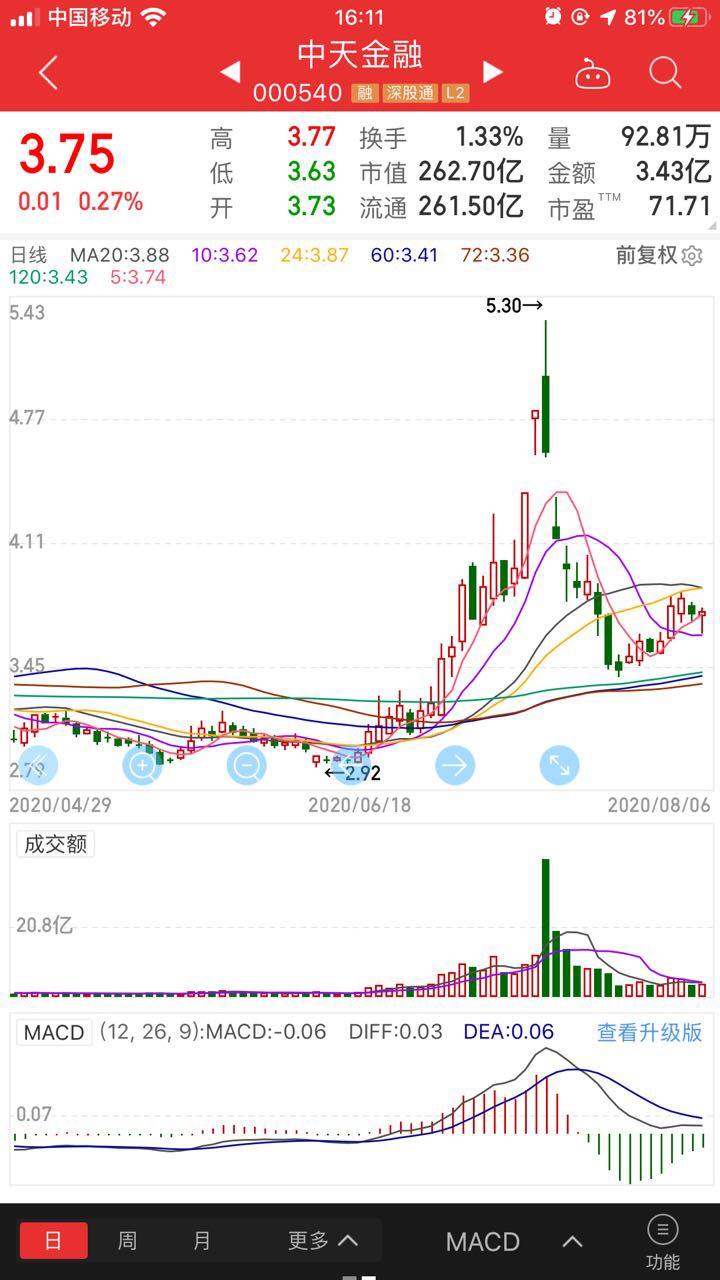
Task: Open the 查看升级版 link
Action: 649,1032
